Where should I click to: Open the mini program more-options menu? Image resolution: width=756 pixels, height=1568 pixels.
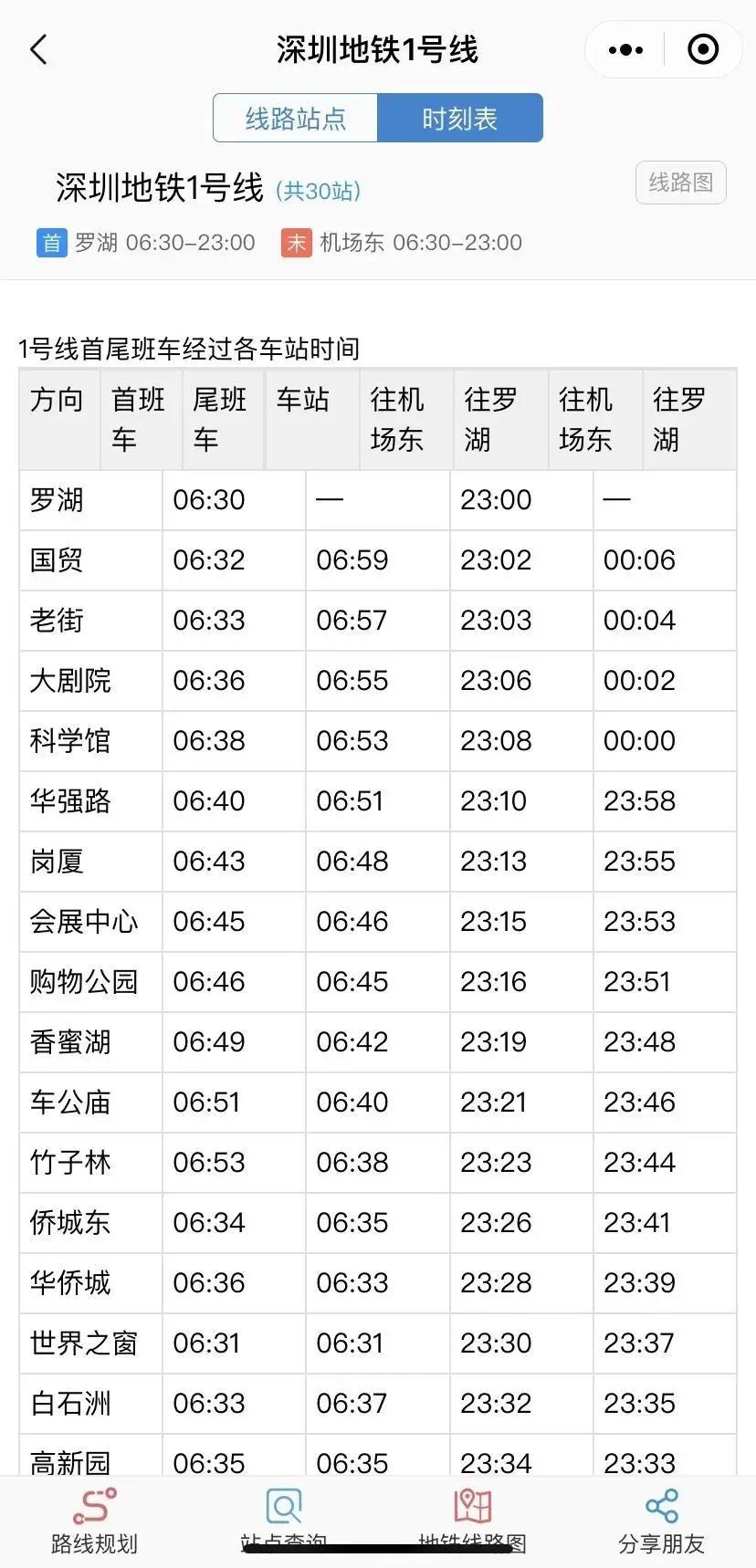(625, 50)
